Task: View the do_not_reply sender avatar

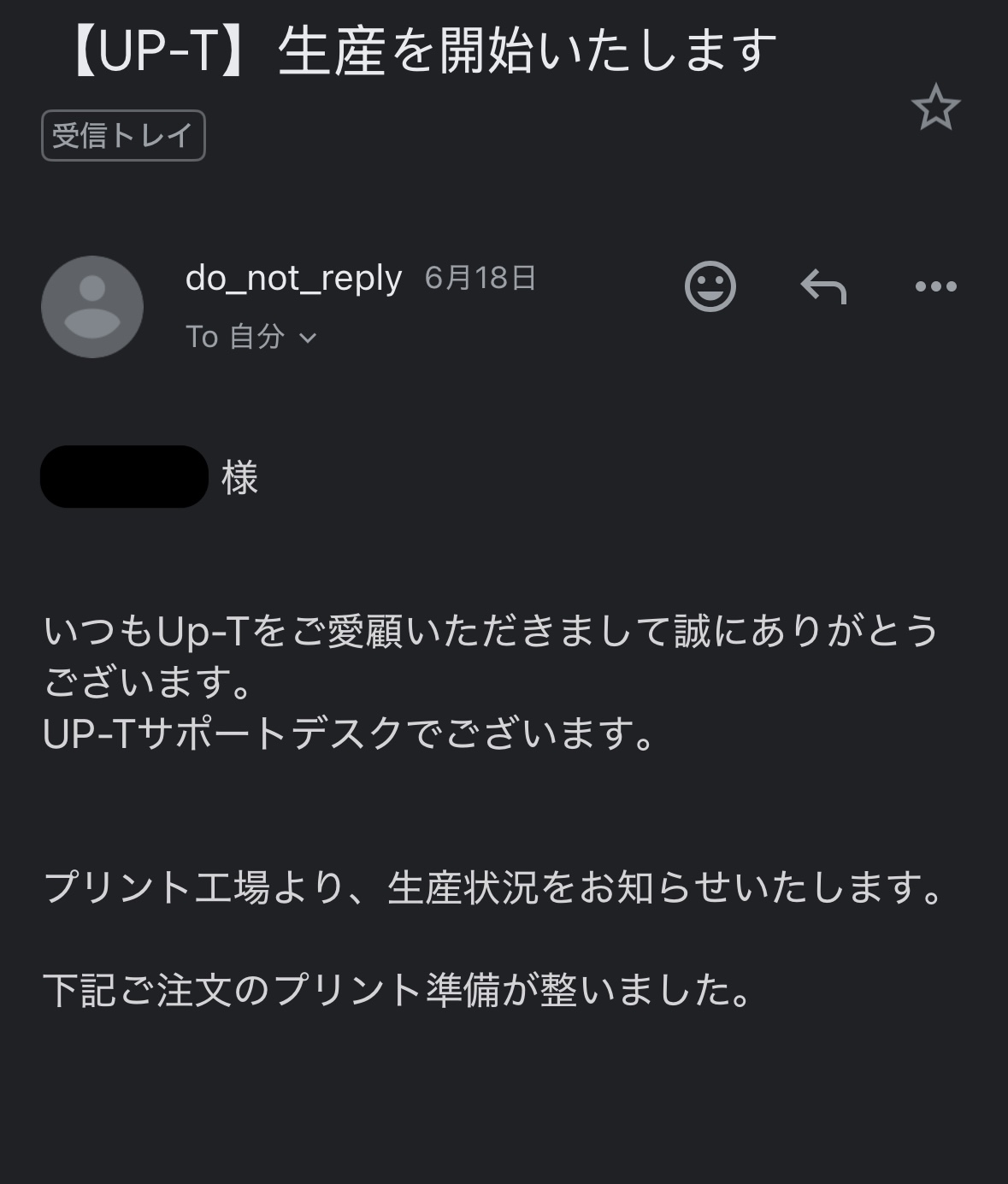Action: (x=92, y=307)
